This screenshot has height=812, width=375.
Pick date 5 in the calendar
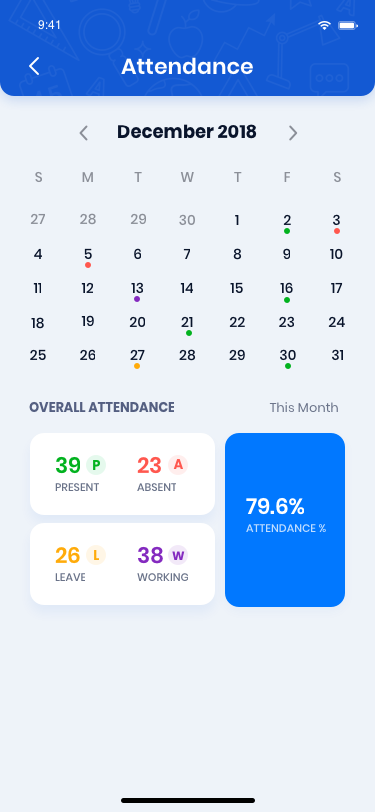tap(88, 254)
